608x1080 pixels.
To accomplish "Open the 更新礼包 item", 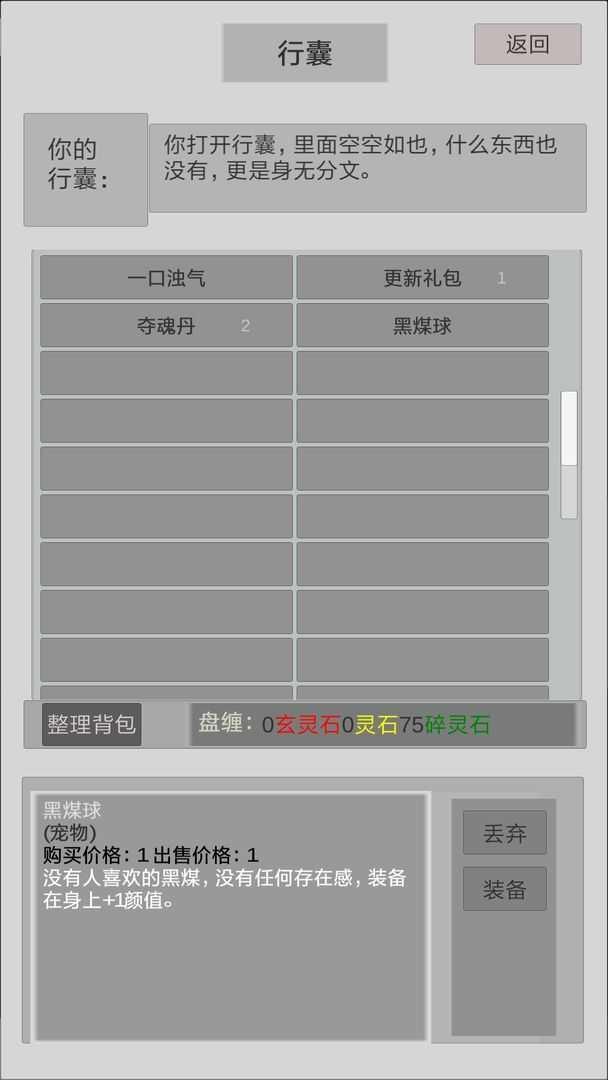I will (x=423, y=278).
